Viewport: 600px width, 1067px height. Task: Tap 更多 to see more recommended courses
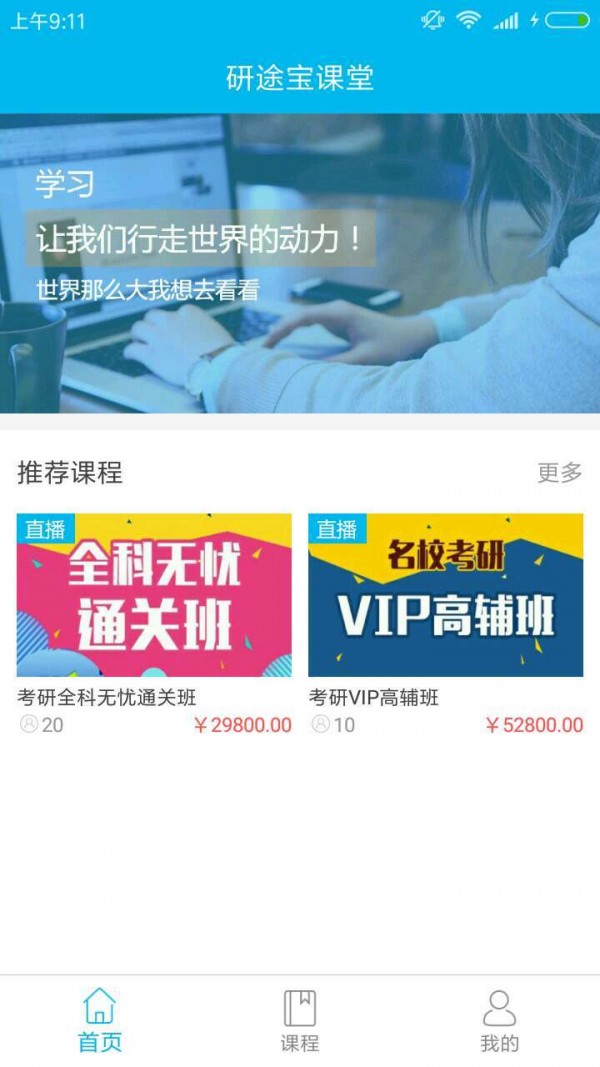tap(559, 473)
